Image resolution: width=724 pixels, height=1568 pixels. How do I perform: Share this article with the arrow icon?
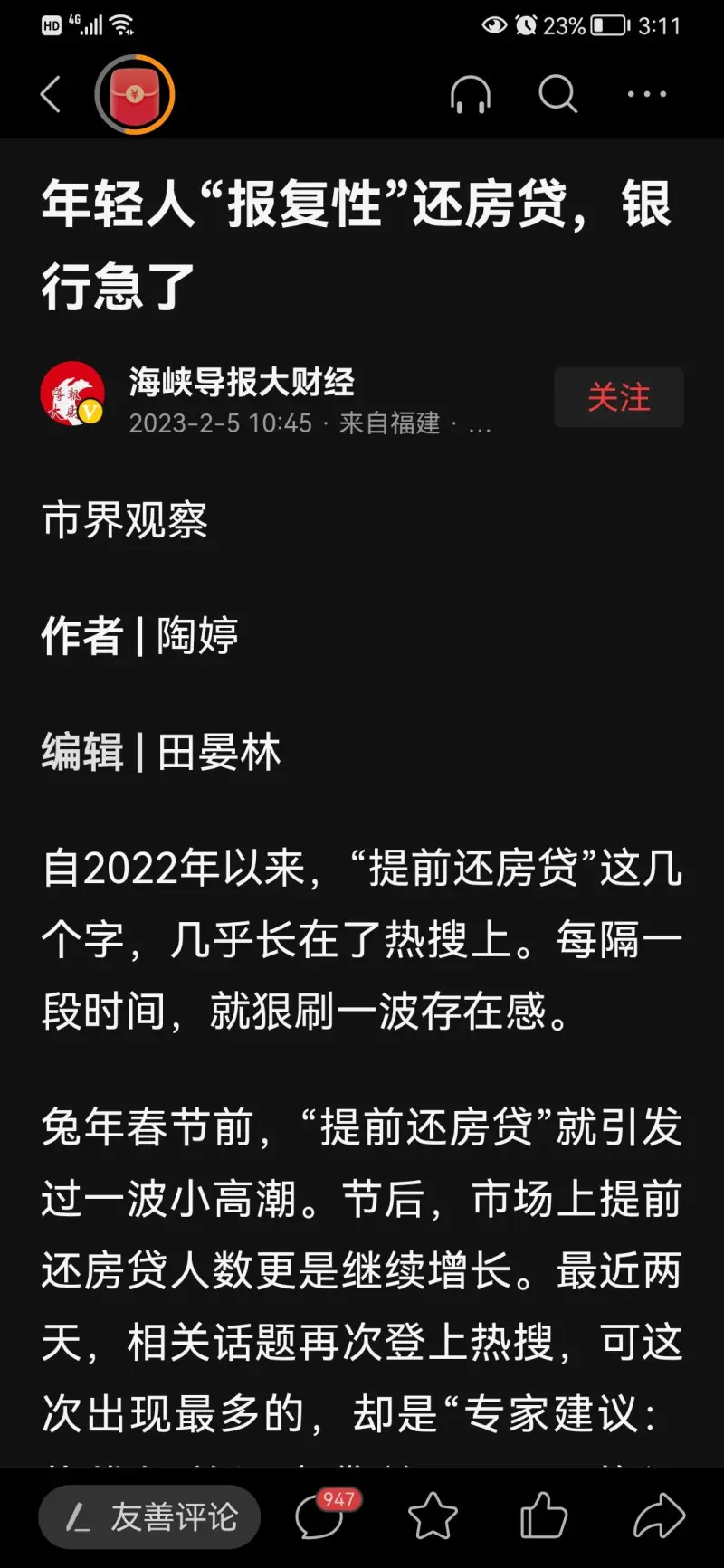coord(659,1516)
